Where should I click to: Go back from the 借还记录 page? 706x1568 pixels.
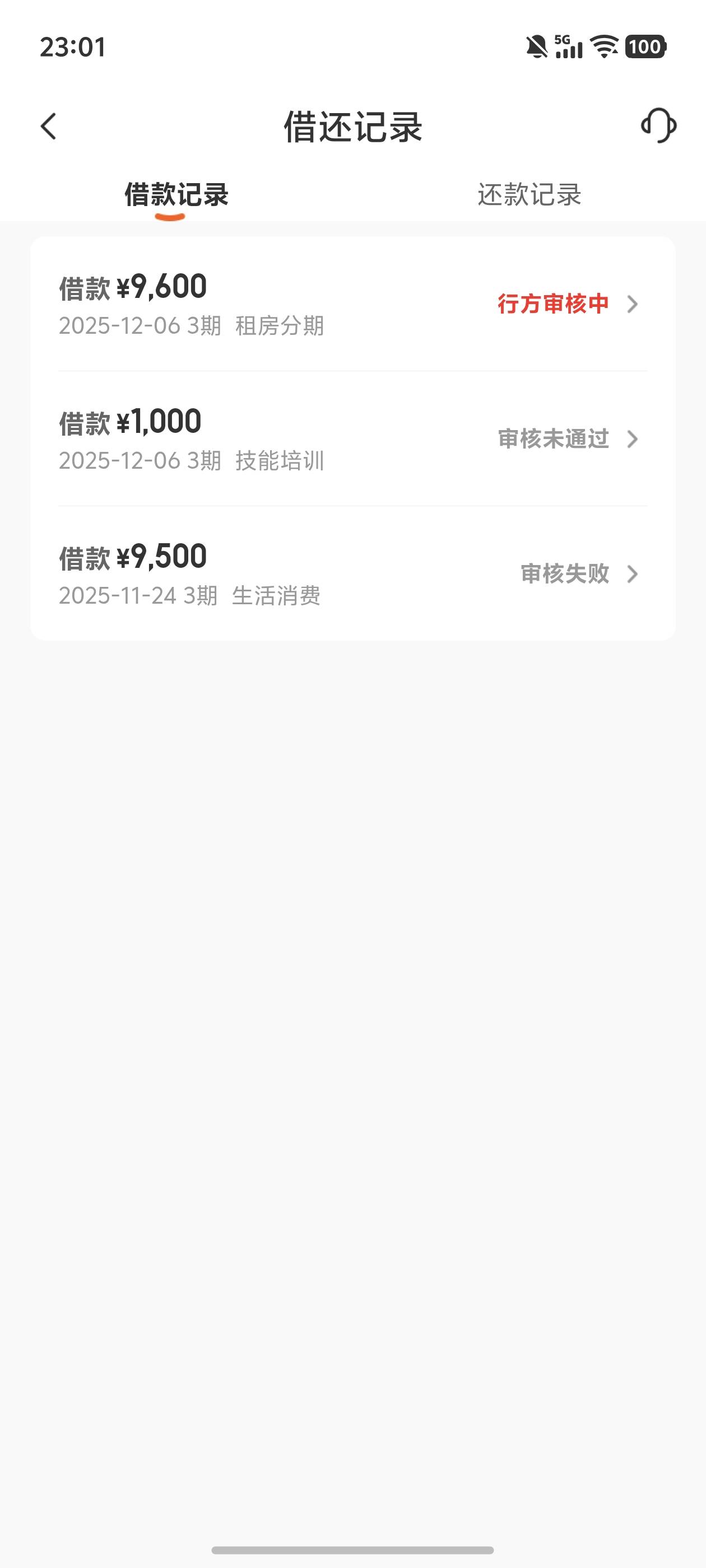click(x=49, y=127)
